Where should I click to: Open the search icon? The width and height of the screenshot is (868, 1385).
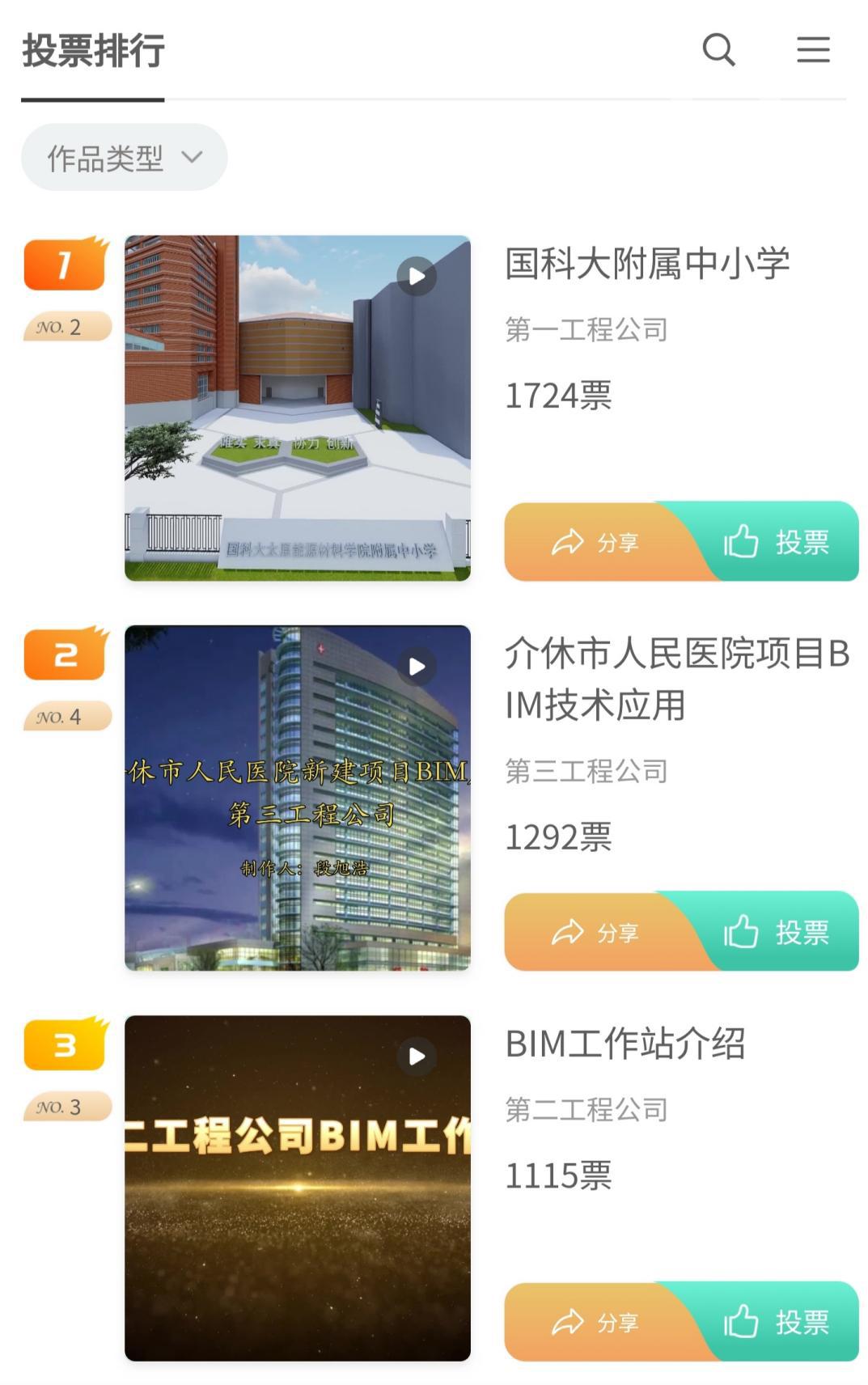[718, 50]
